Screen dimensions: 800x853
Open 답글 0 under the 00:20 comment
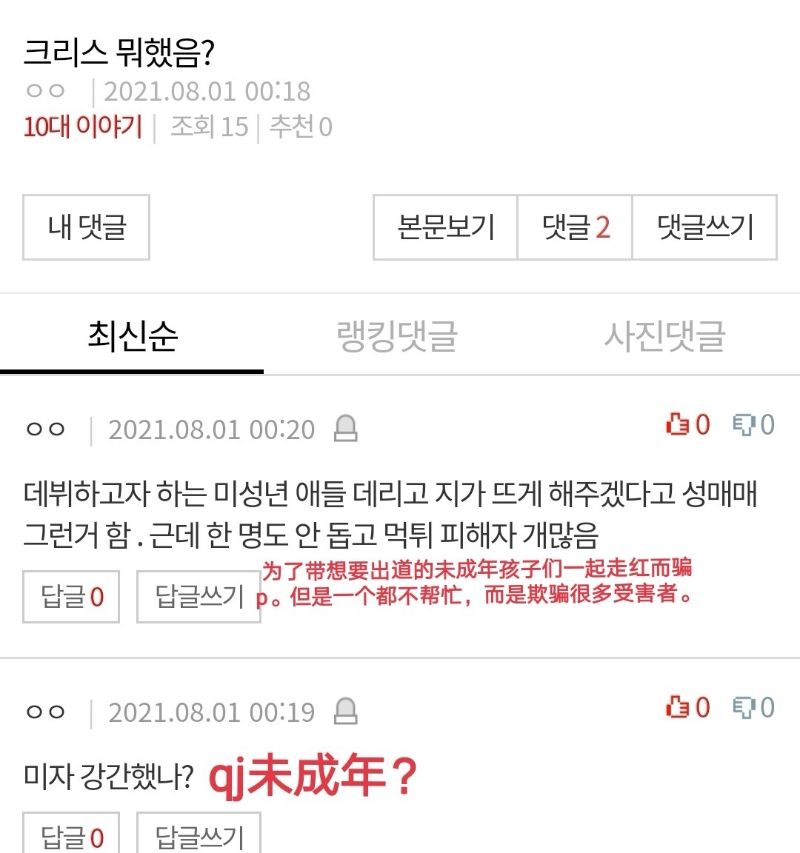[72, 597]
